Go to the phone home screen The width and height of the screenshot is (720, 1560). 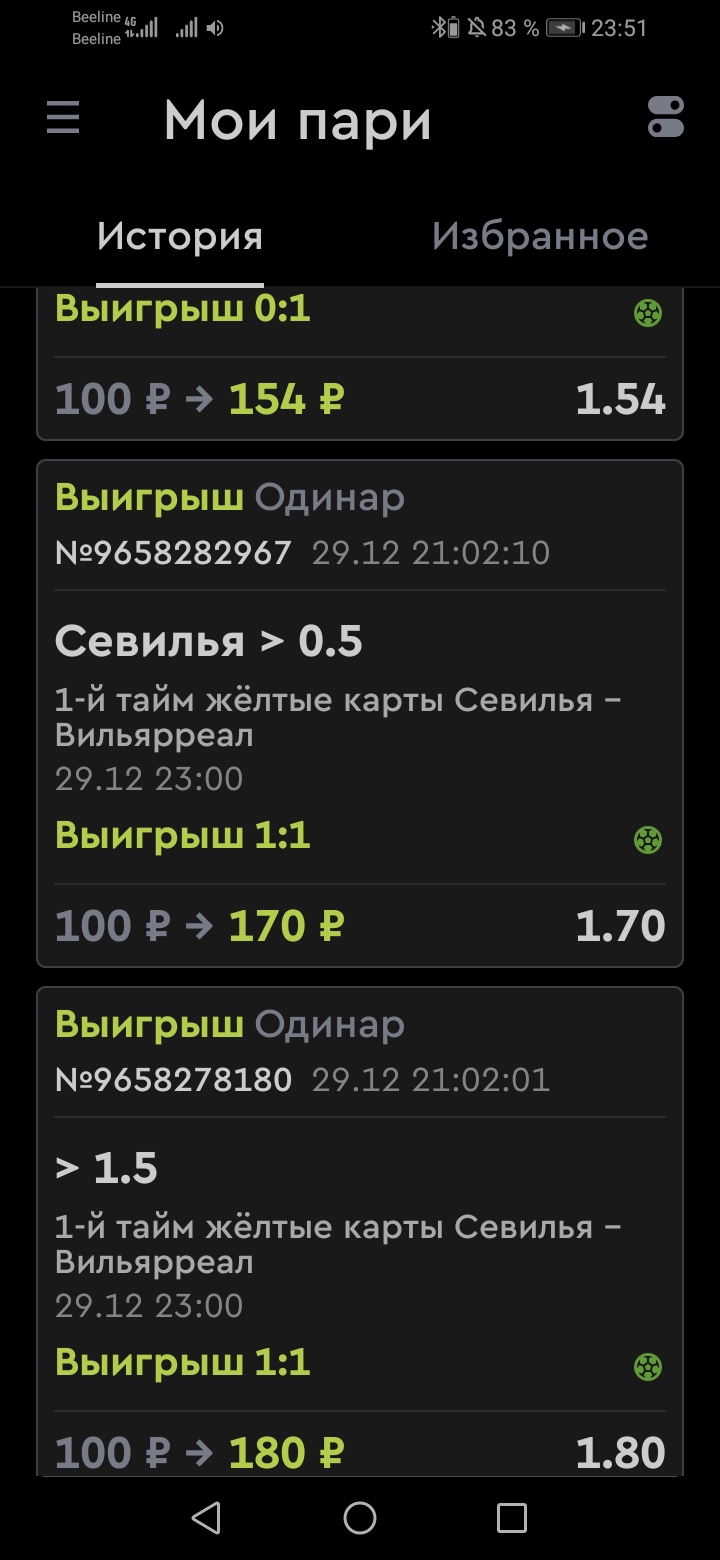coord(360,1518)
